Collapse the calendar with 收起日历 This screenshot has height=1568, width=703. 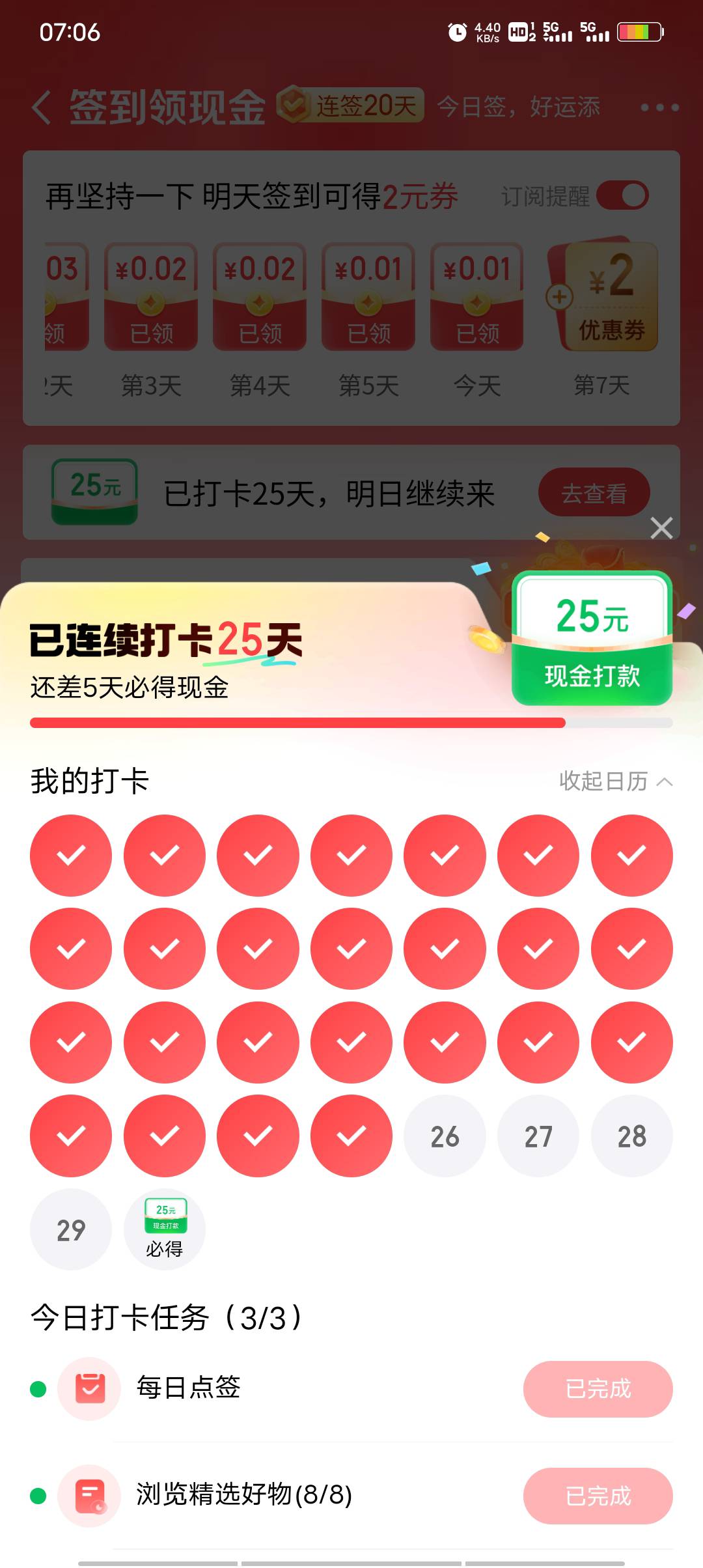616,781
